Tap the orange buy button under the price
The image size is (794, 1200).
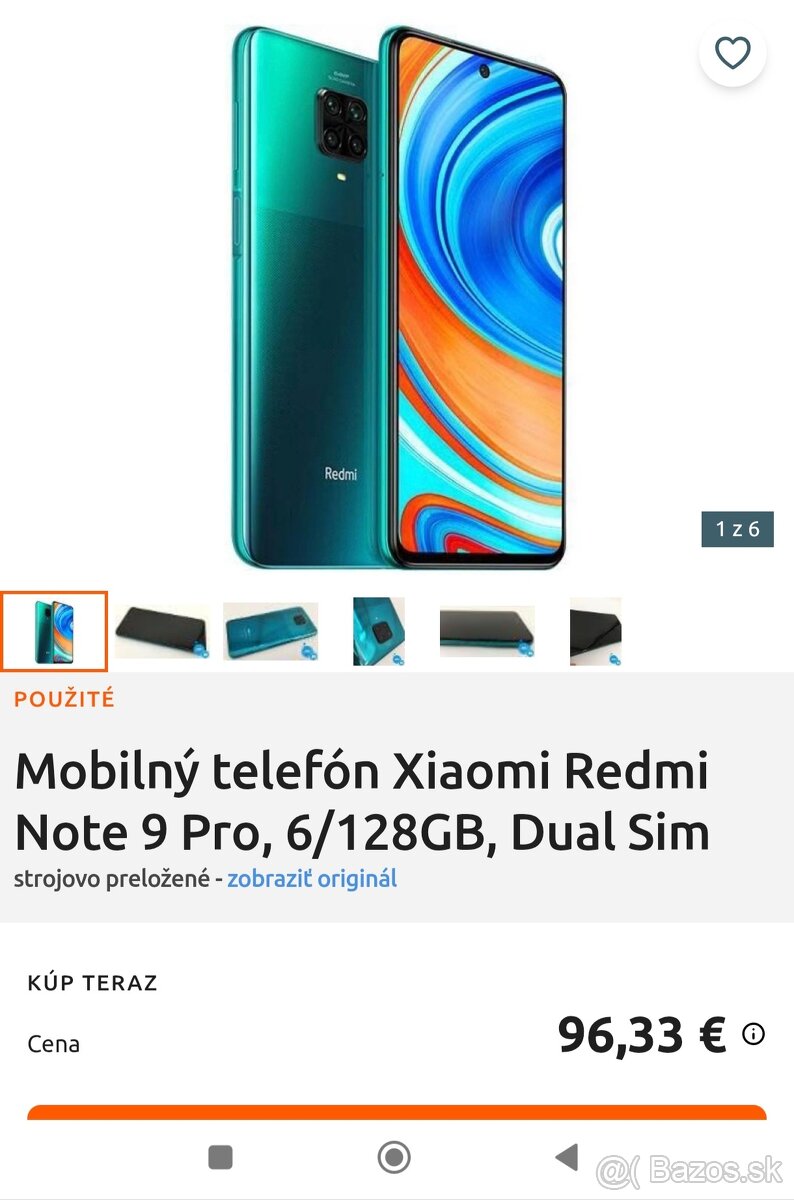point(397,1112)
